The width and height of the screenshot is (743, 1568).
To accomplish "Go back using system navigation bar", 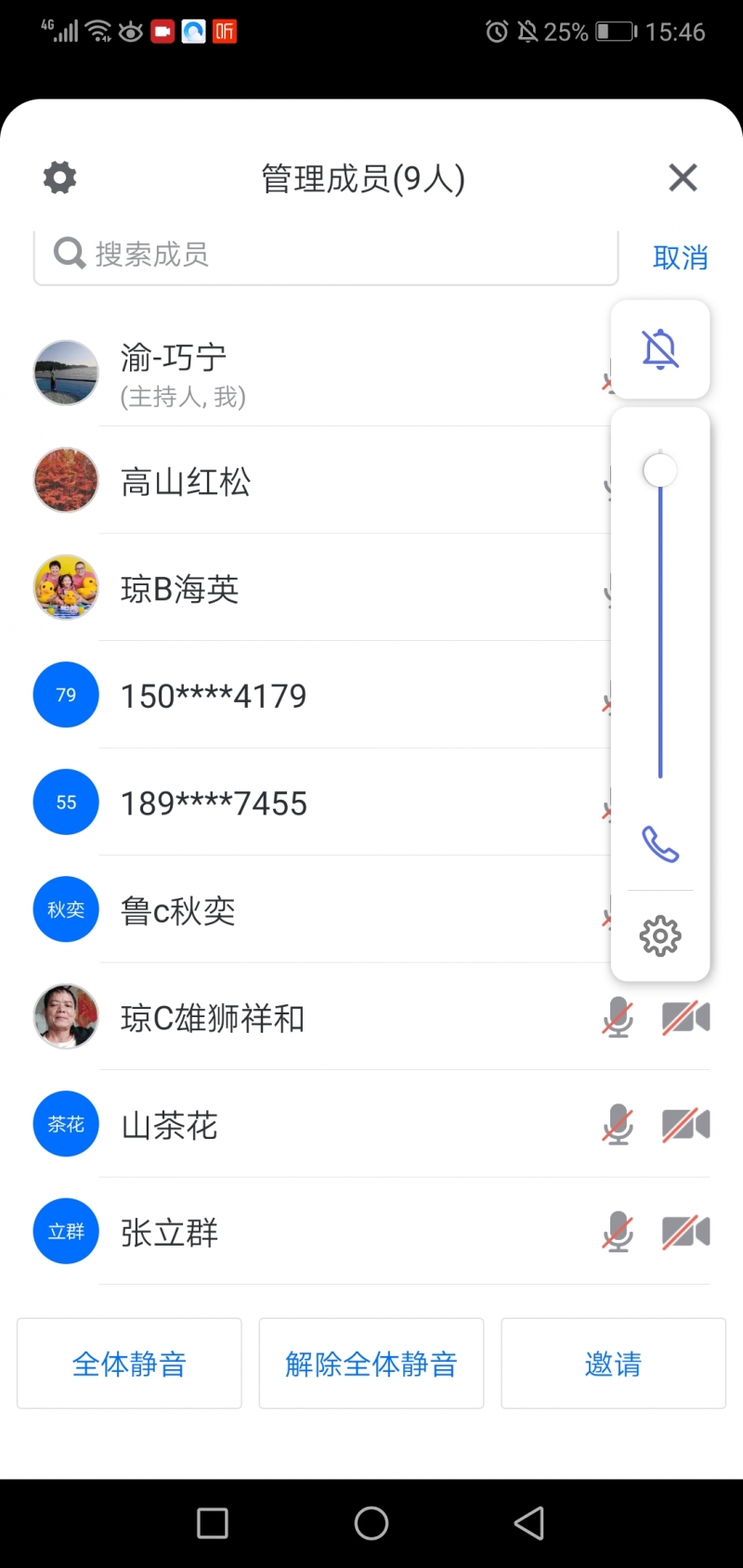I will [x=528, y=1523].
